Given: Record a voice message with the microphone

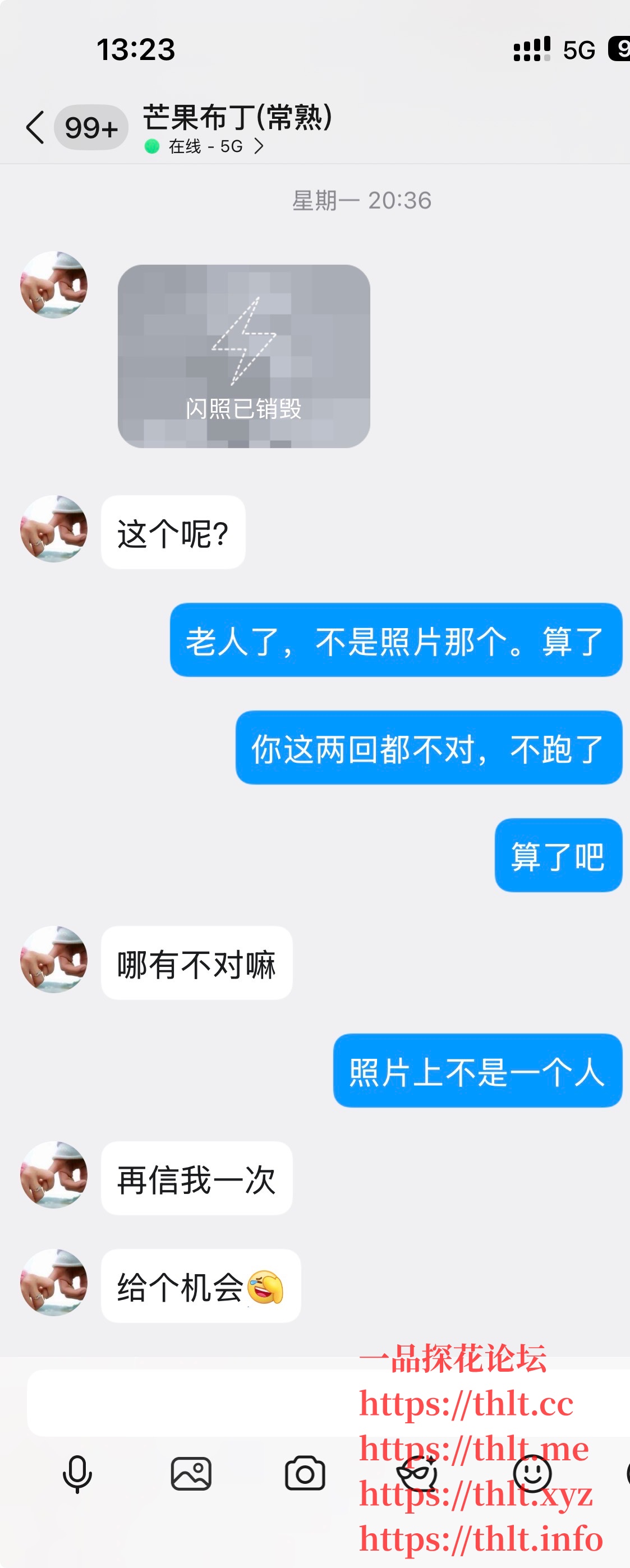Looking at the screenshot, I should (x=77, y=1474).
